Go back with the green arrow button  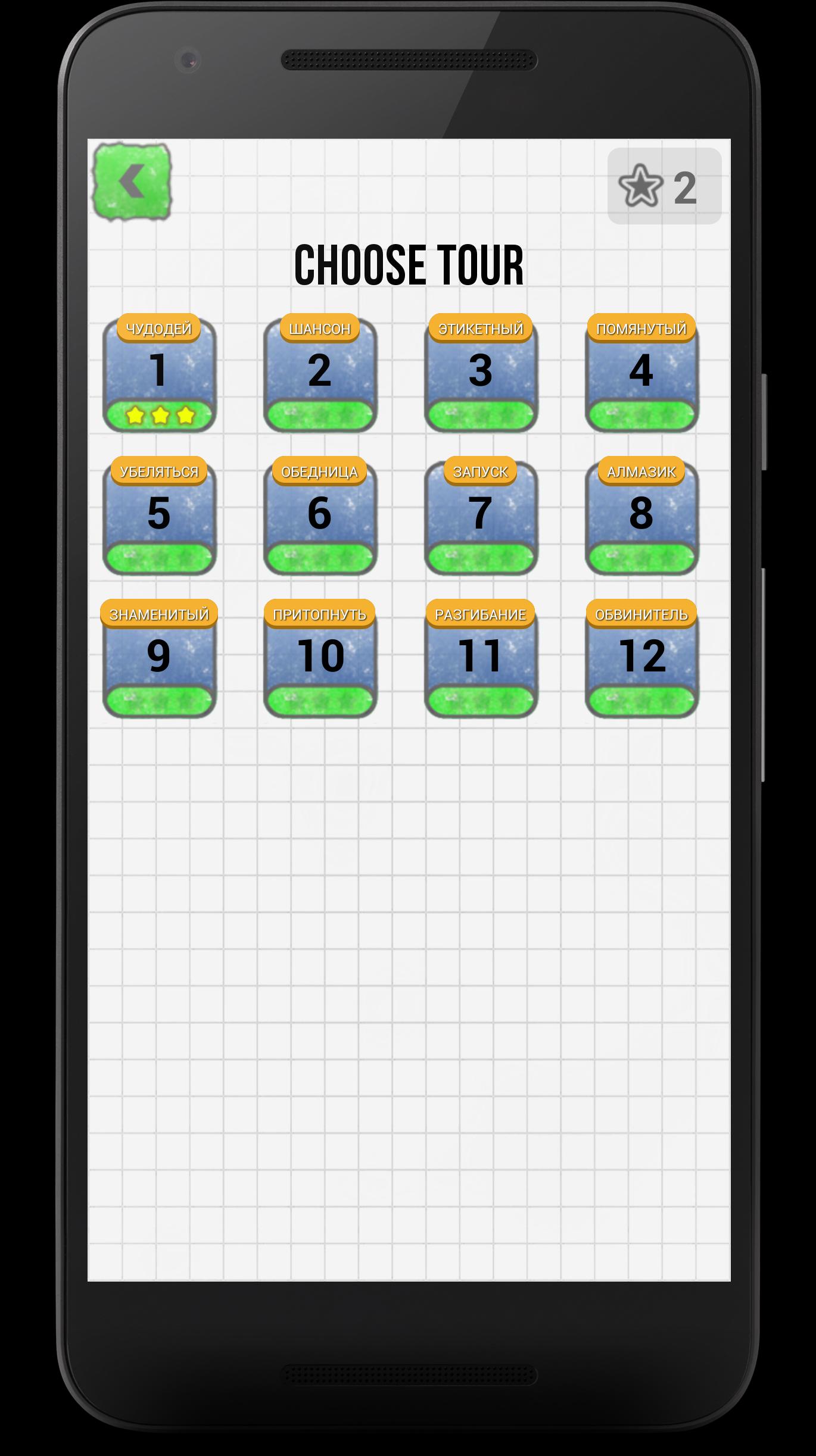tap(132, 182)
